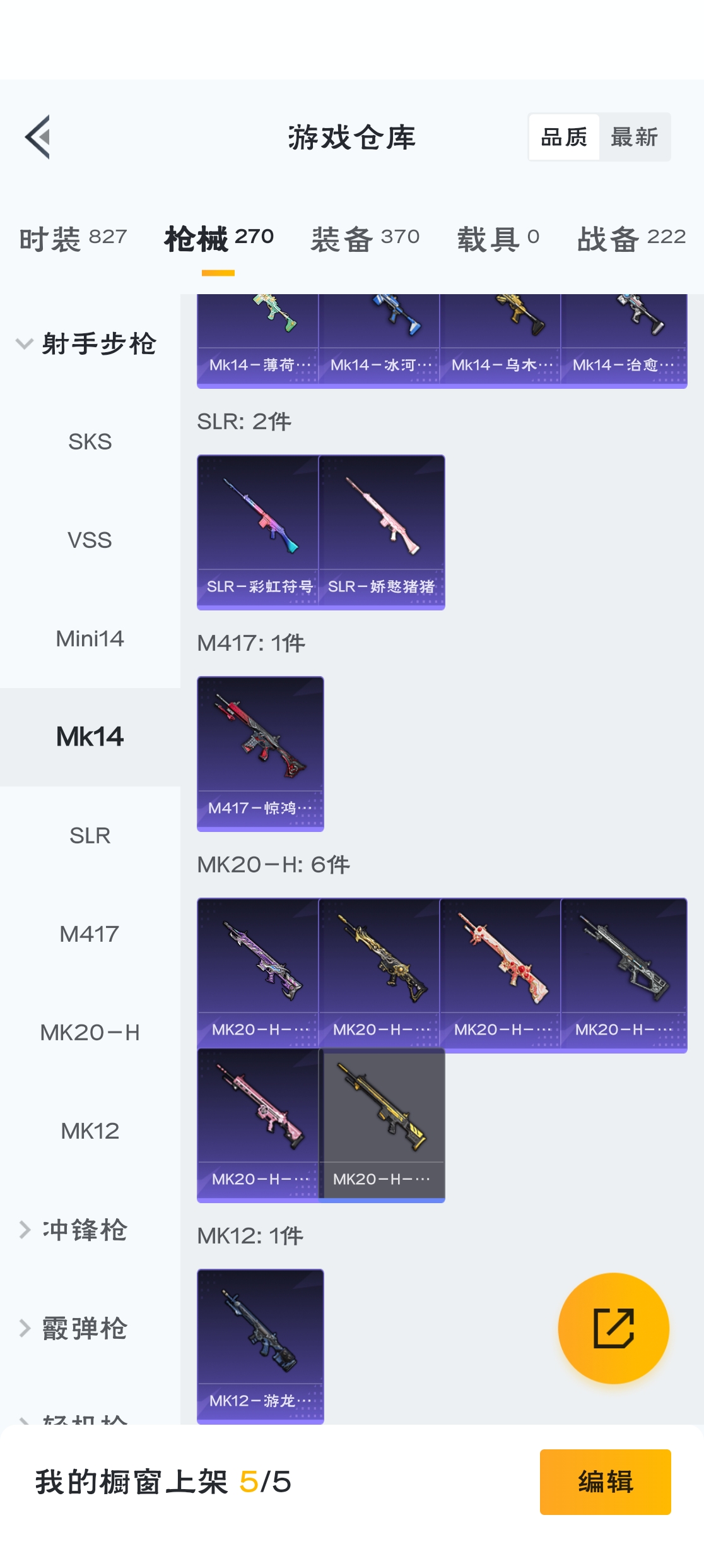
Task: Switch to the 时装 tab
Action: coord(73,239)
